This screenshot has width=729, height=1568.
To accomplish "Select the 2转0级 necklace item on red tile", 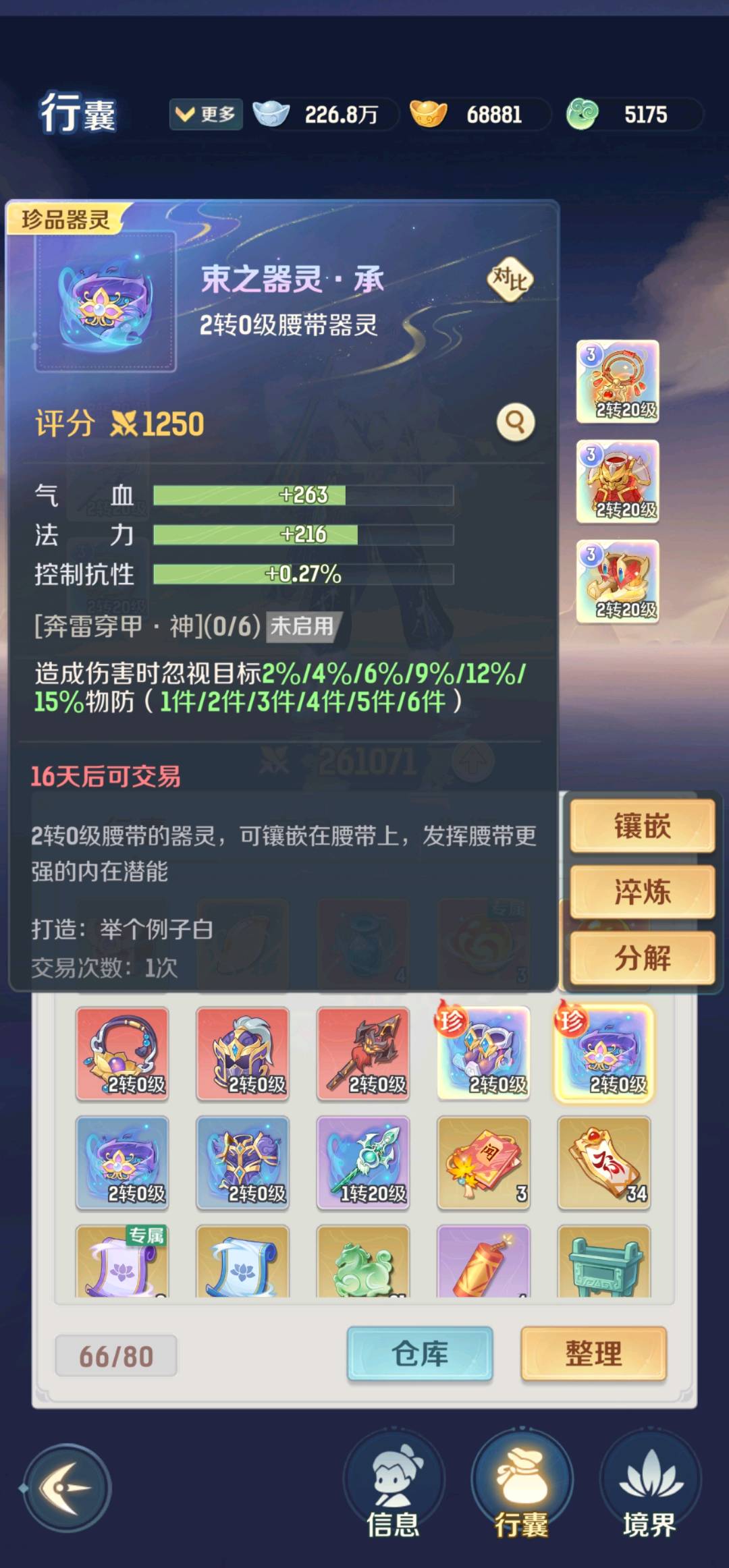I will click(122, 1054).
